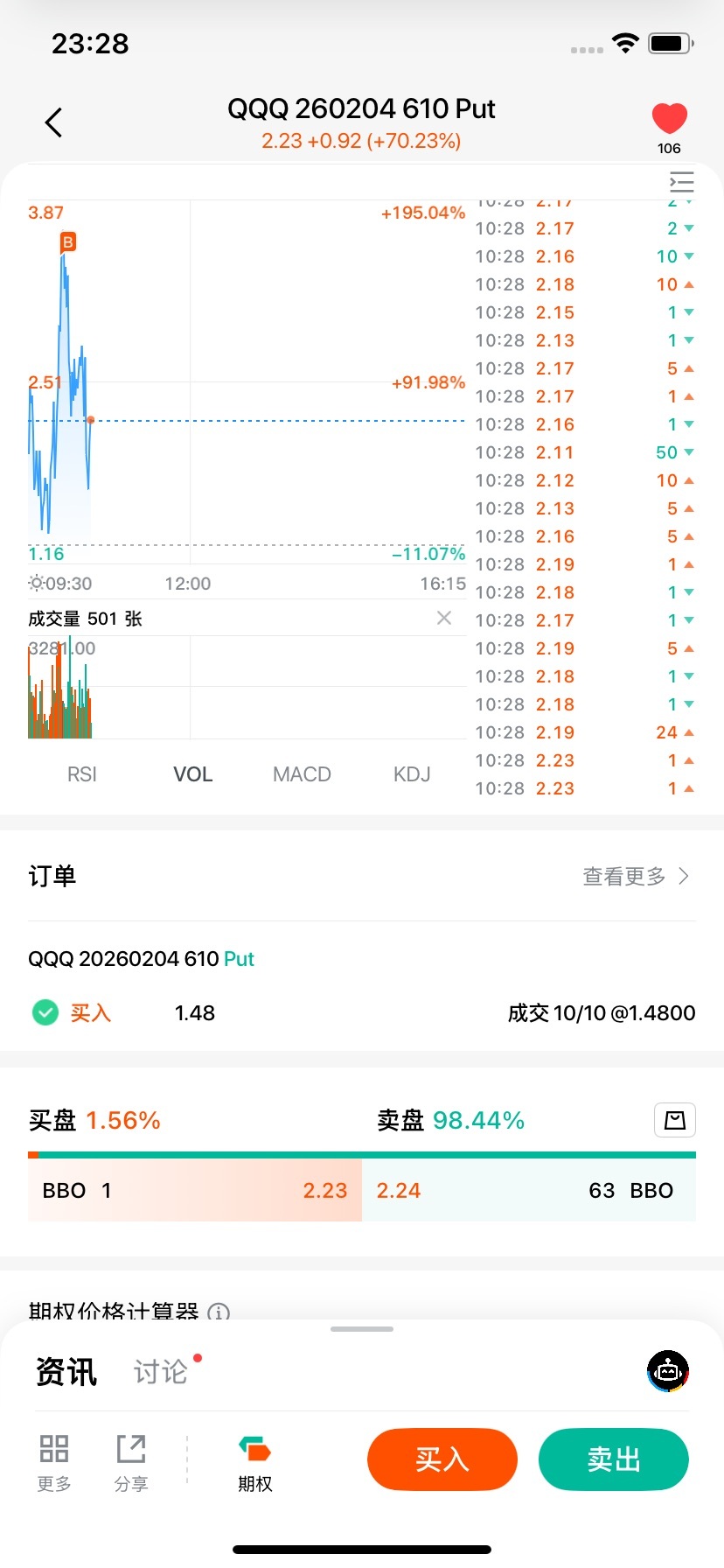The width and height of the screenshot is (724, 1568).
Task: Tap the red heart favorite icon
Action: [x=670, y=119]
